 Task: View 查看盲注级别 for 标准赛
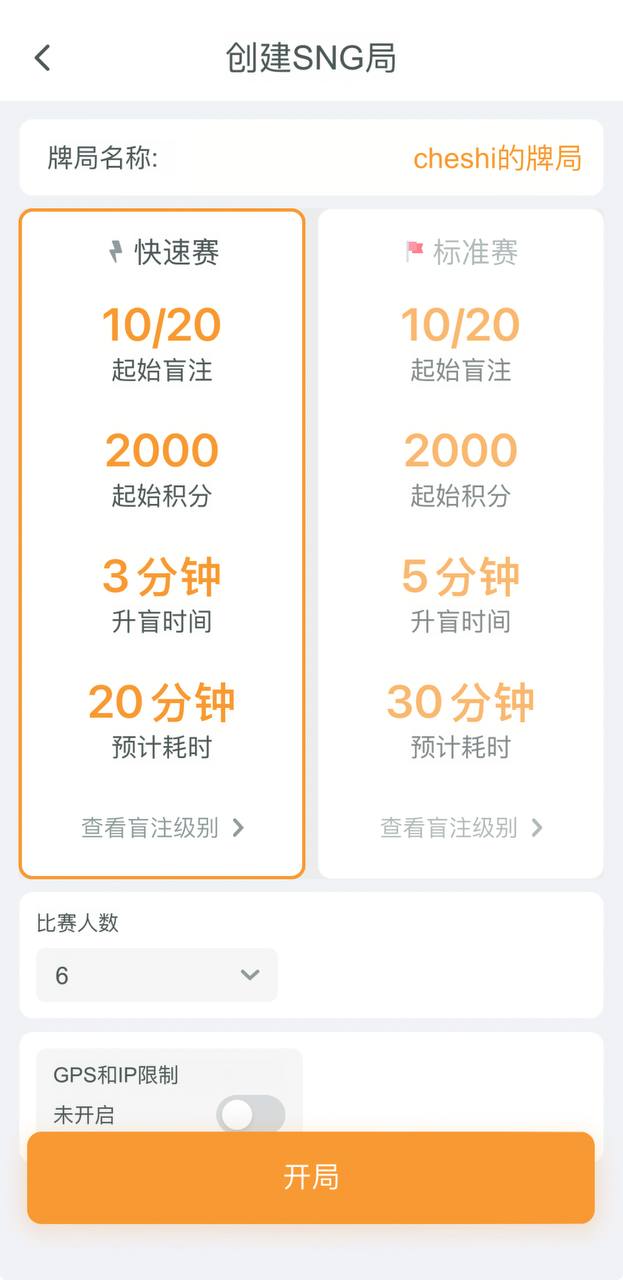pyautogui.click(x=461, y=828)
